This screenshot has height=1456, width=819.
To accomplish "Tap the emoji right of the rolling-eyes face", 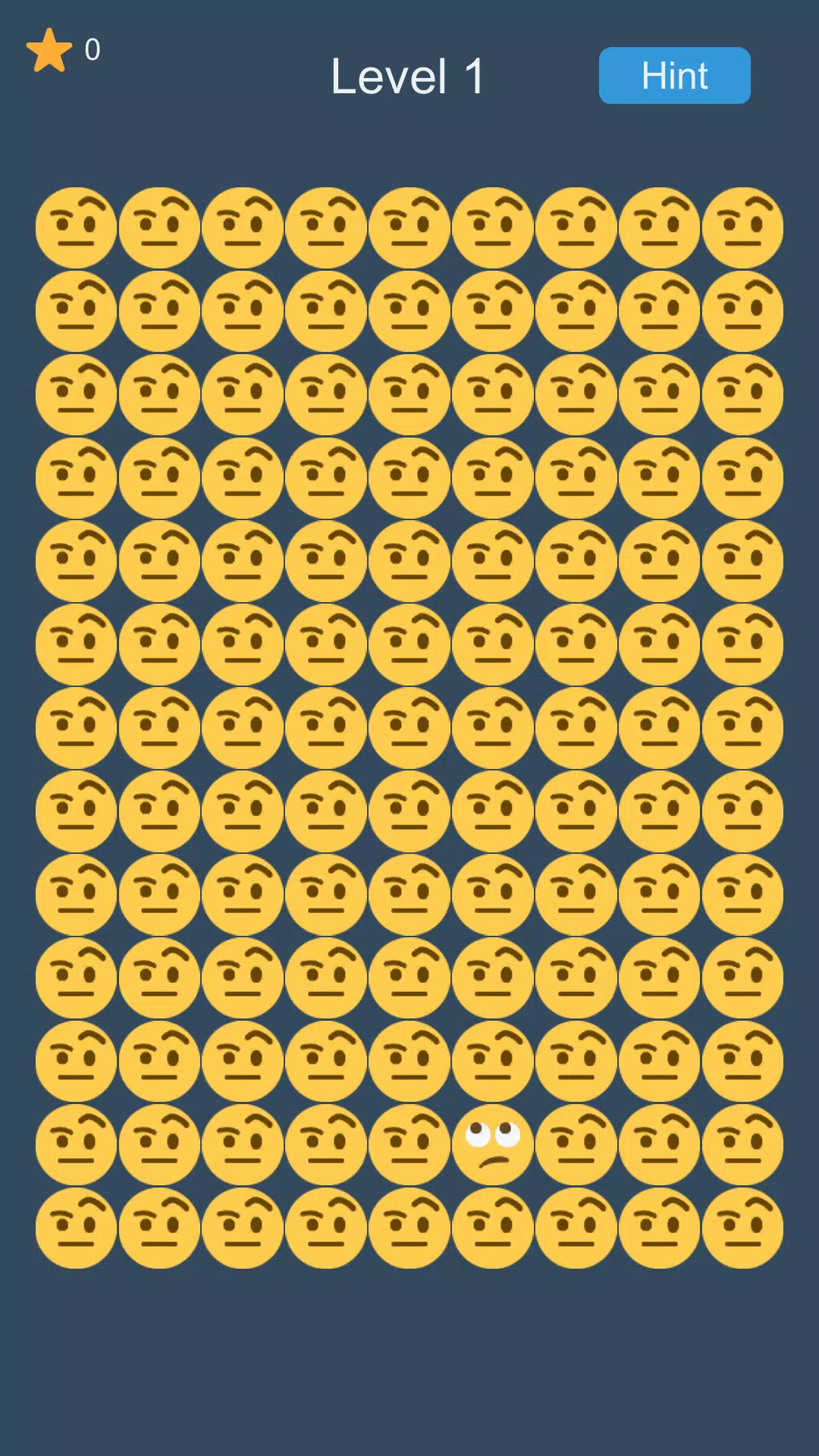I will (575, 1144).
